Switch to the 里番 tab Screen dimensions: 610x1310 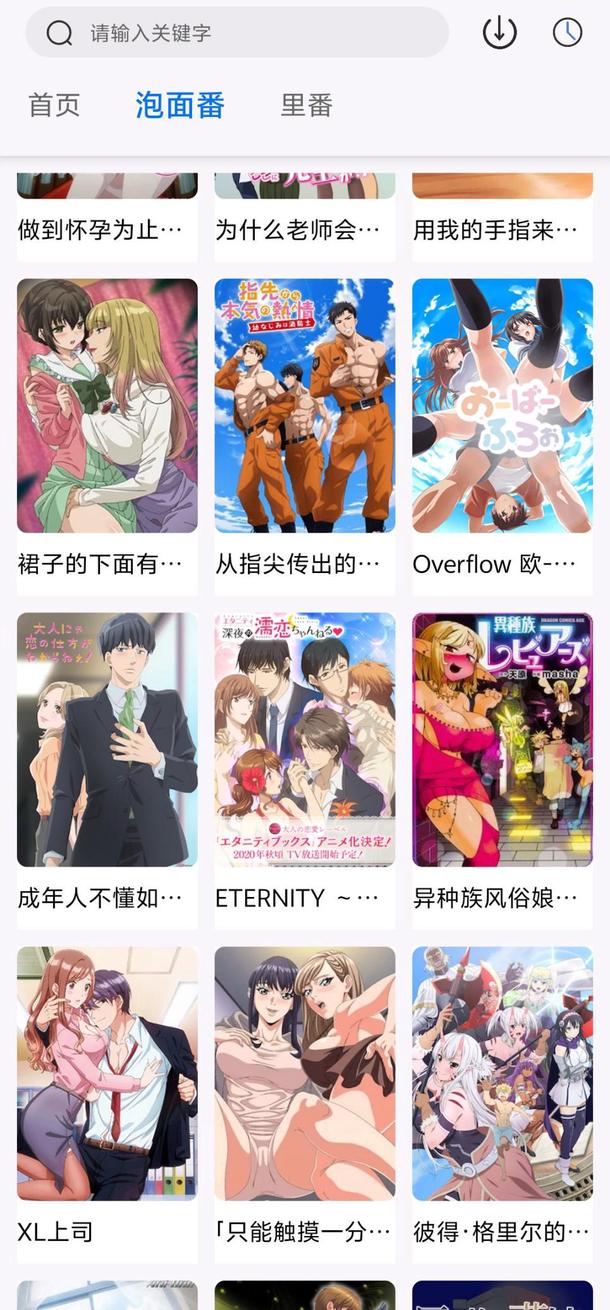coord(306,105)
